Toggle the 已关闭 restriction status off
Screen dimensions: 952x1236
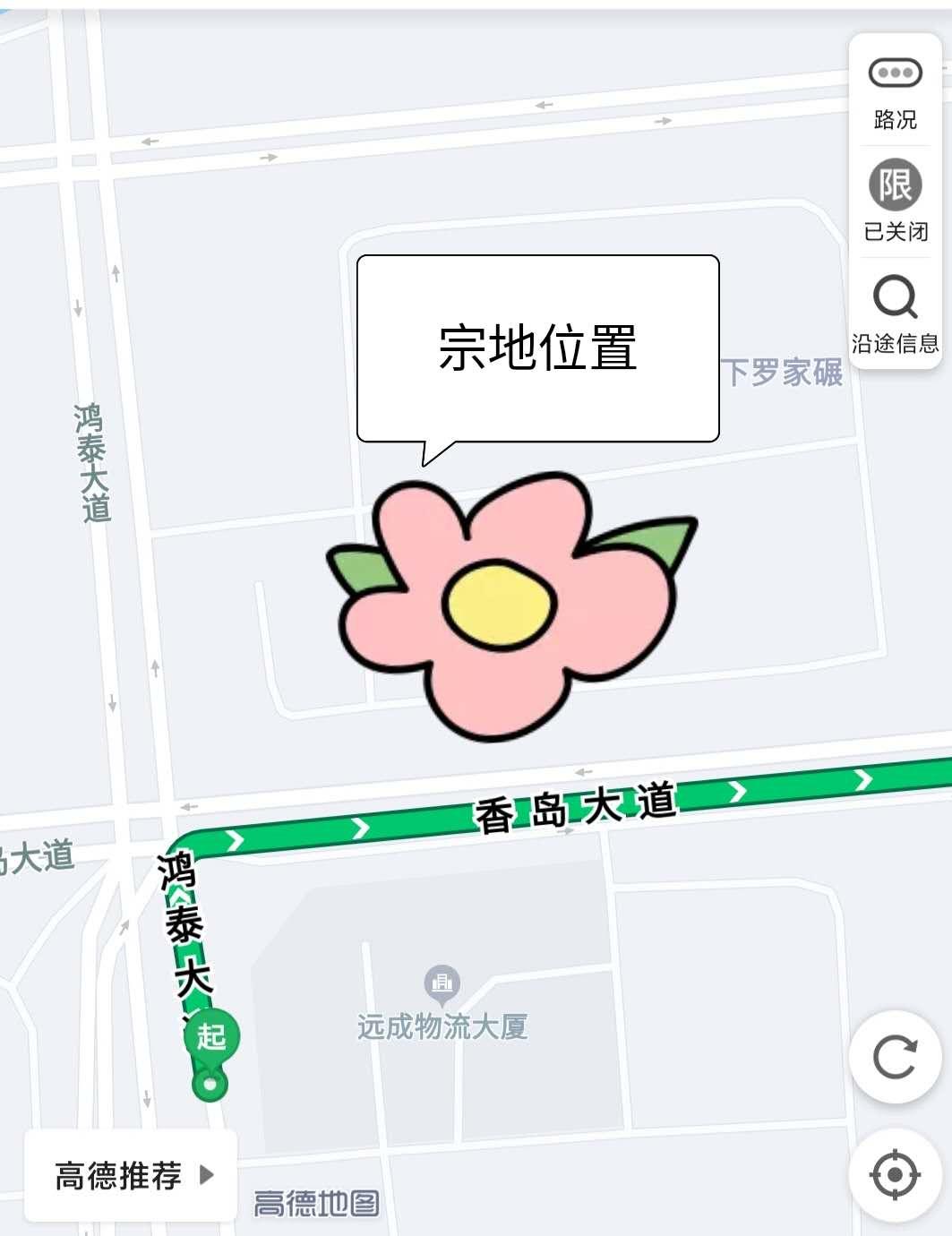coord(895,231)
